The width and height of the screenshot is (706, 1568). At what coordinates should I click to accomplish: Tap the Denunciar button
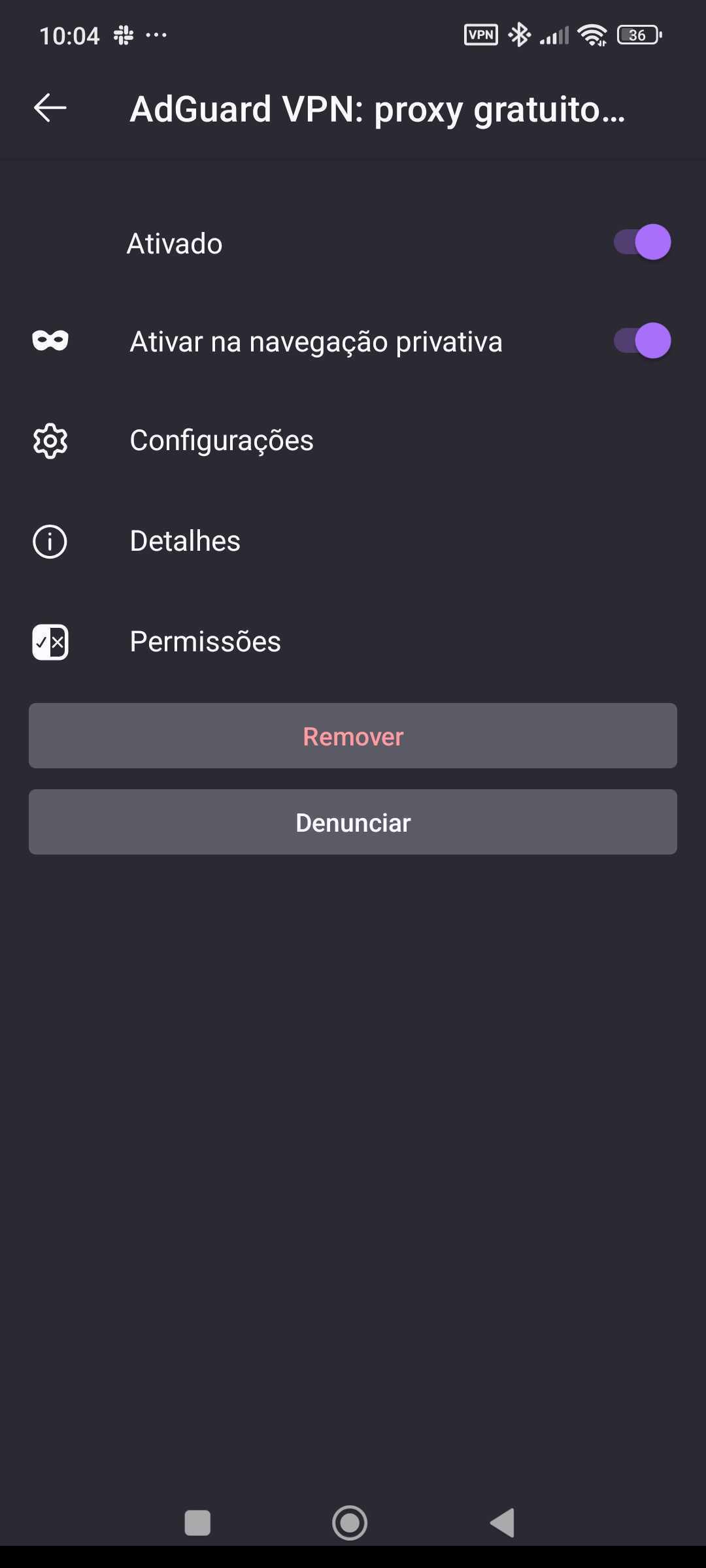353,823
